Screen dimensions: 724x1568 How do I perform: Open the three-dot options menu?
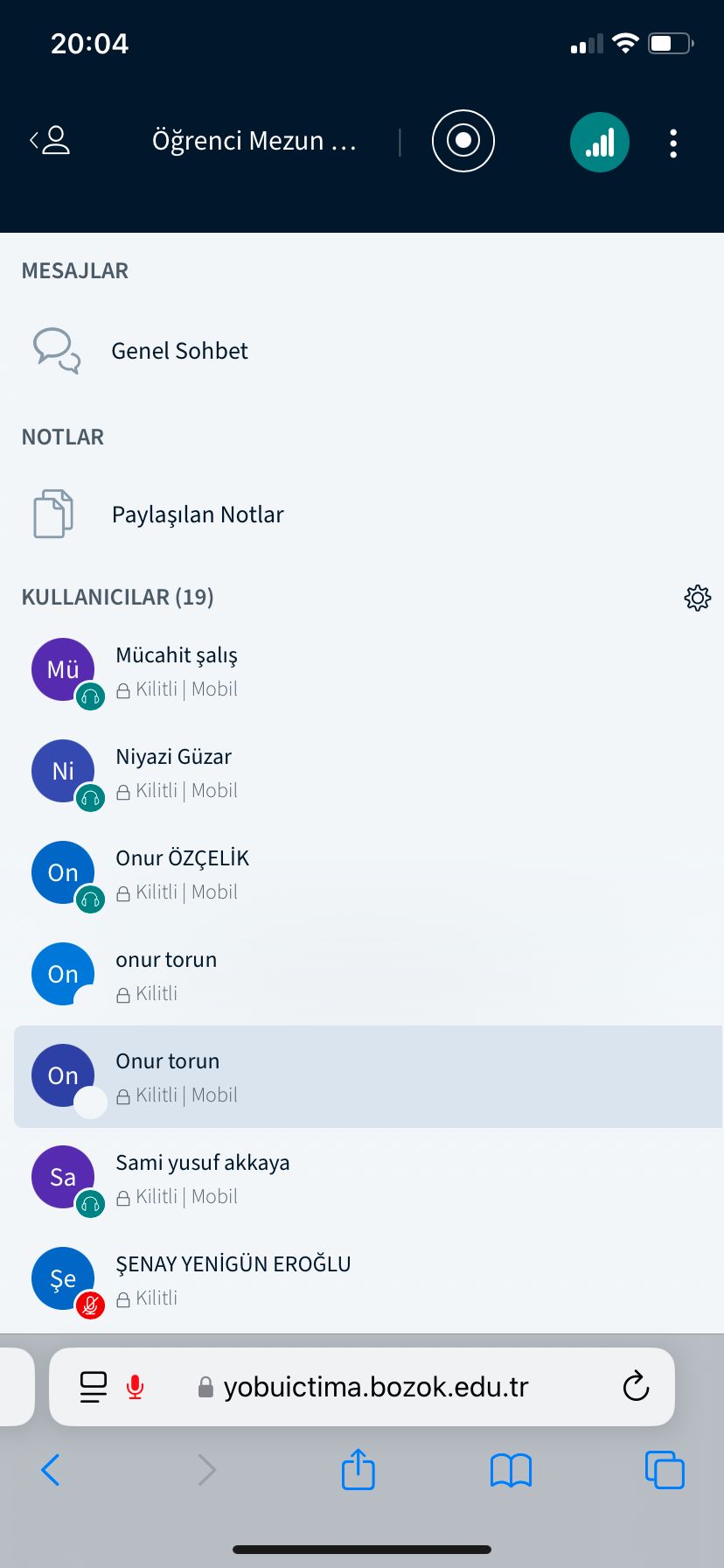(x=673, y=143)
